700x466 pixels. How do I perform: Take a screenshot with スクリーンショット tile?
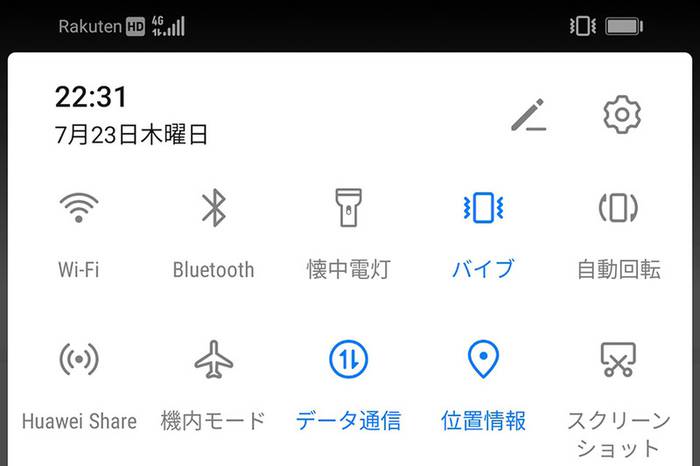point(618,360)
